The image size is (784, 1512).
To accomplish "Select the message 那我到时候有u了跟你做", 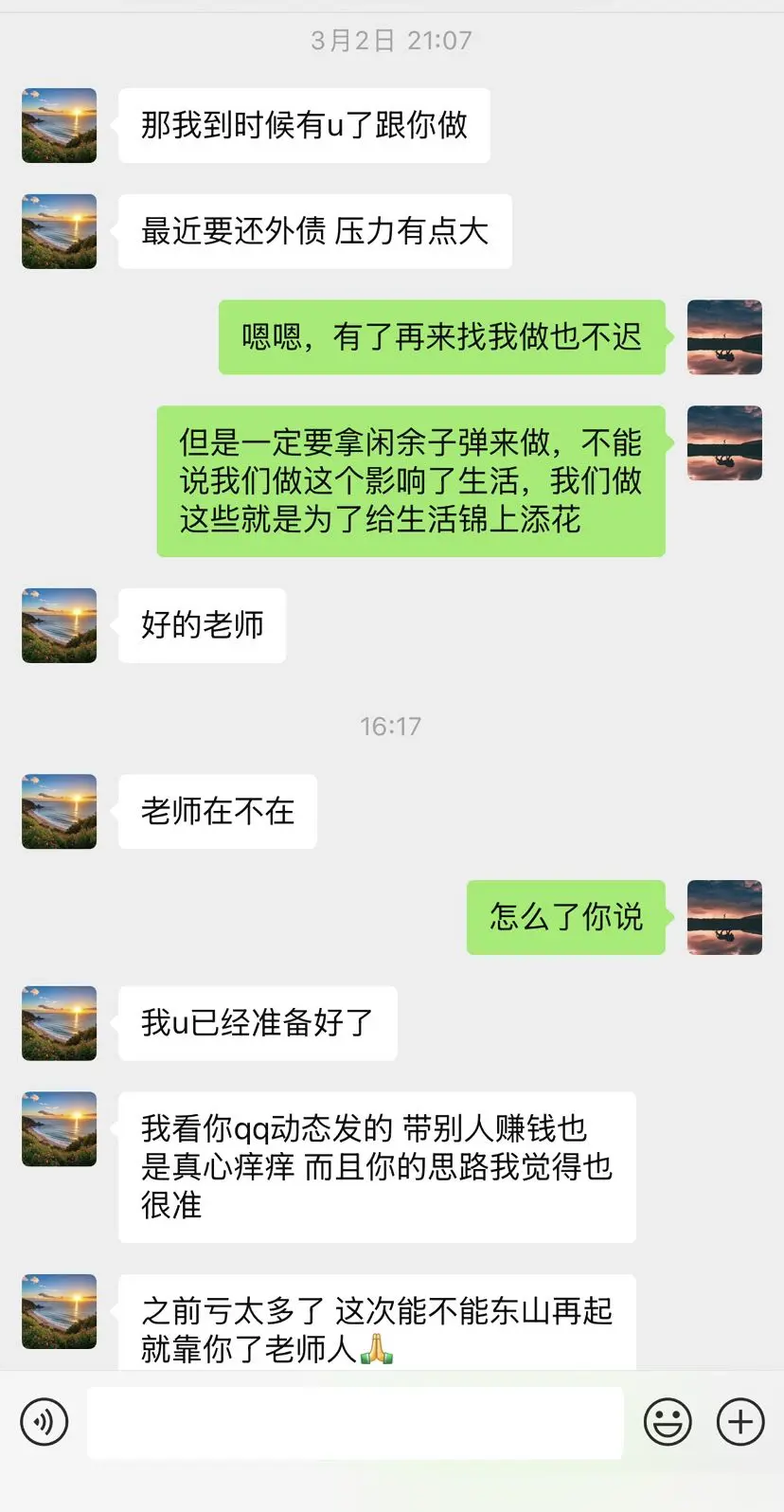I will (x=303, y=126).
